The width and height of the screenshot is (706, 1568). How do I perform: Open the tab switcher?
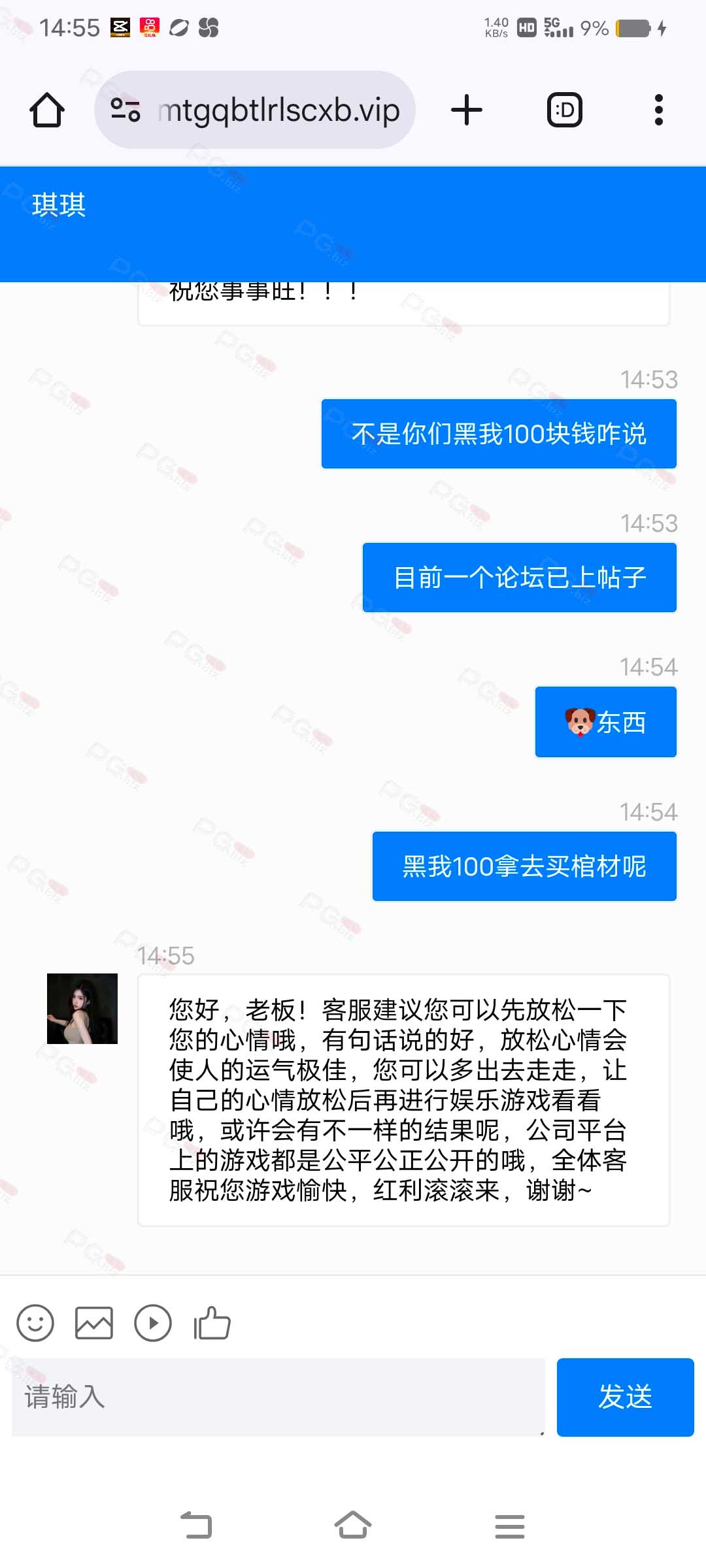564,110
